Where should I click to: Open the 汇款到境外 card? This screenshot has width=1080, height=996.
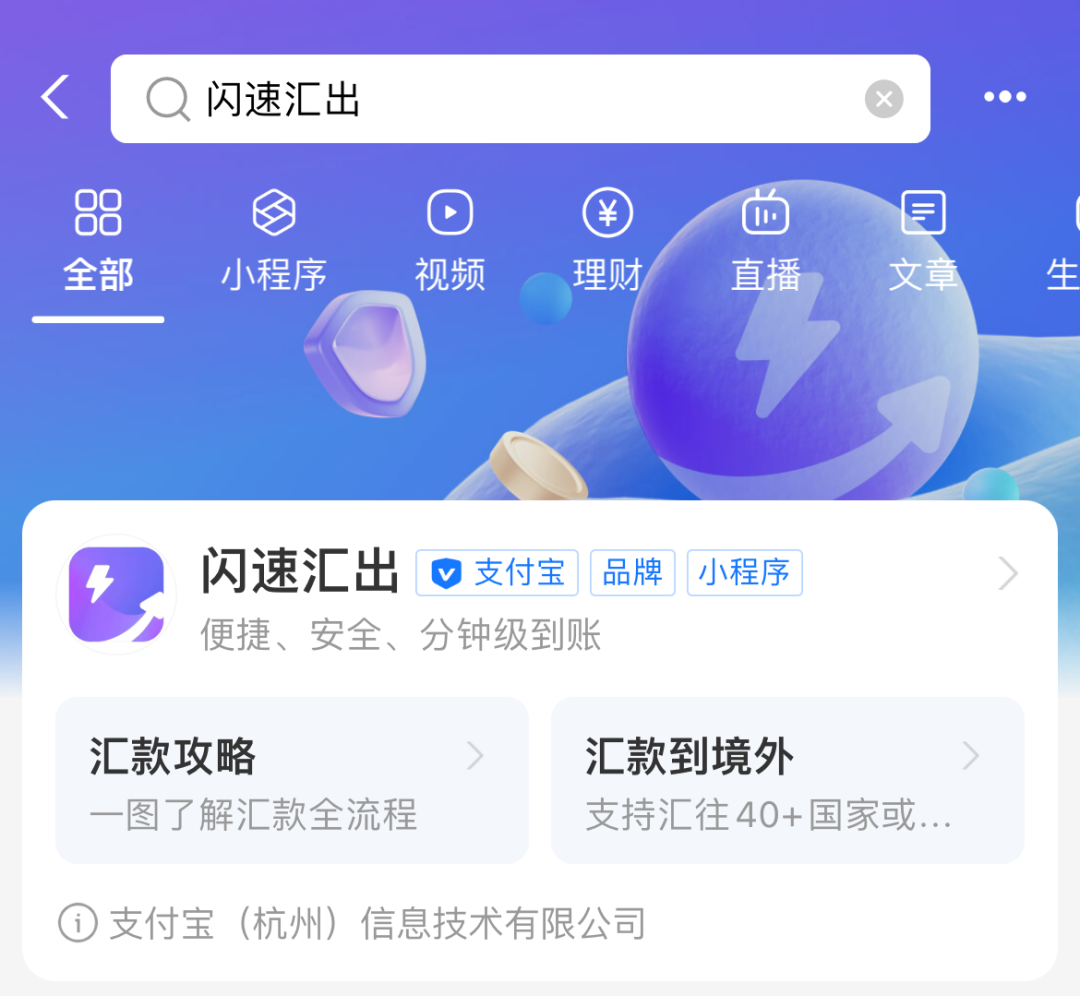pyautogui.click(x=787, y=780)
